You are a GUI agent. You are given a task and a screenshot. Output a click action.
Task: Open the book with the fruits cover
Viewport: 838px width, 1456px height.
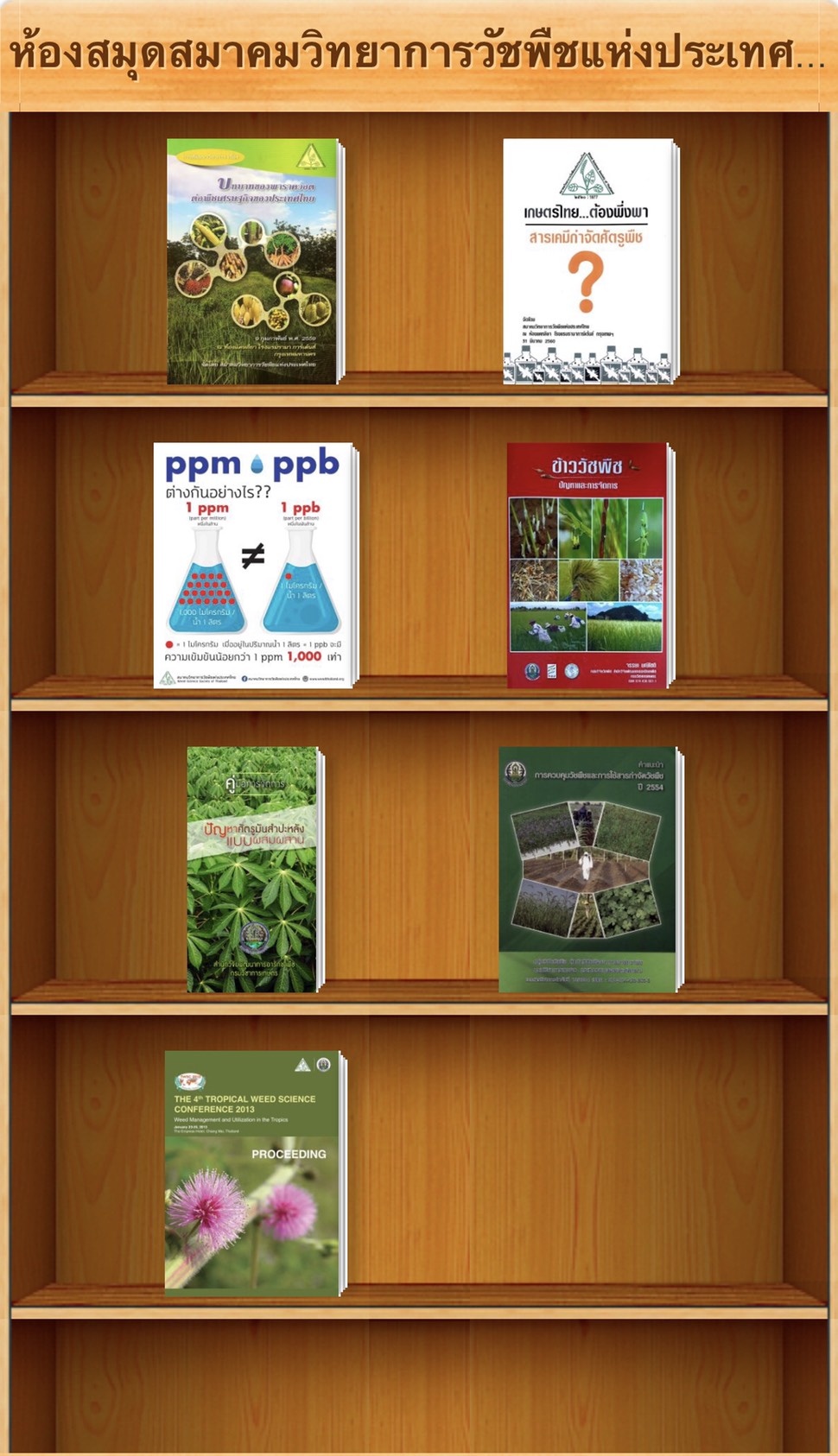253,261
